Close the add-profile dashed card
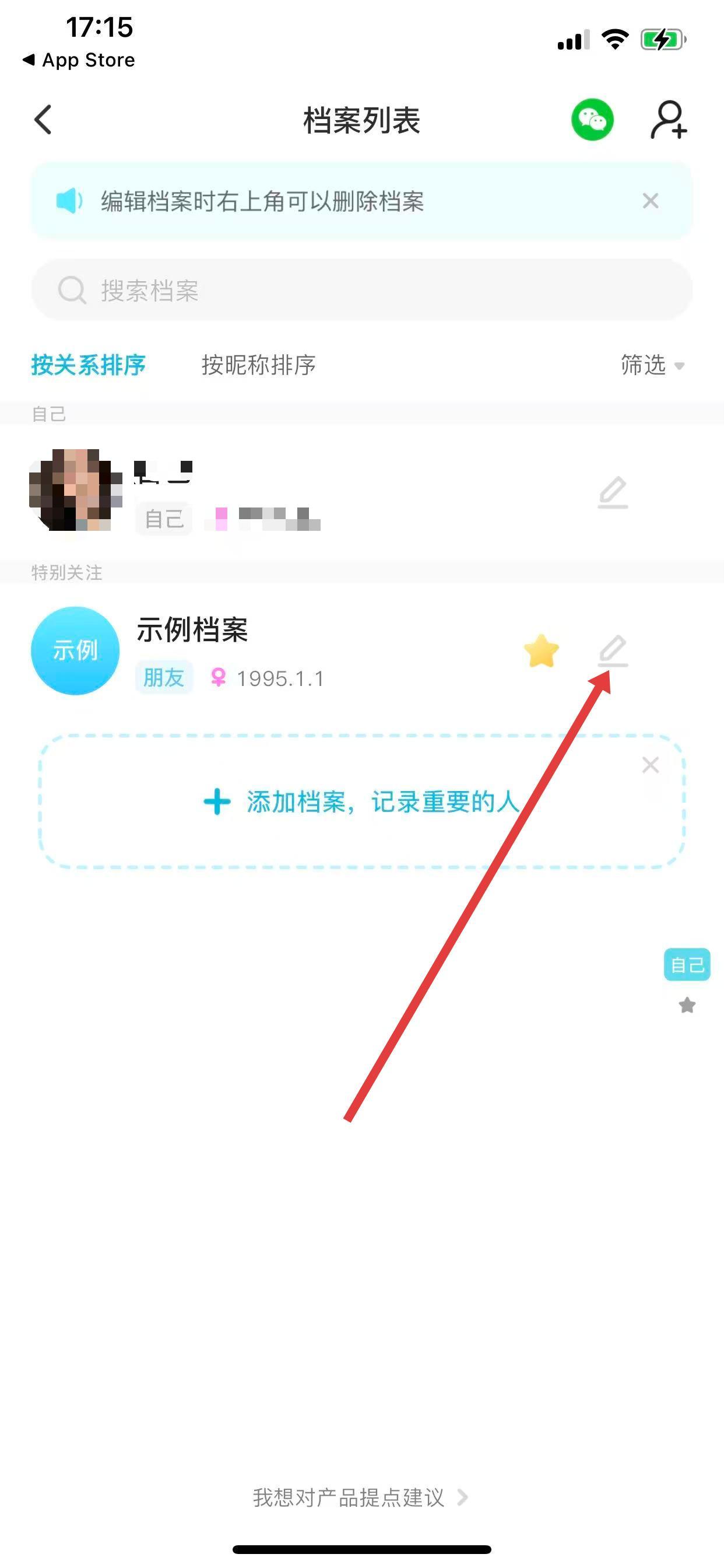This screenshot has height=1568, width=724. pyautogui.click(x=651, y=765)
